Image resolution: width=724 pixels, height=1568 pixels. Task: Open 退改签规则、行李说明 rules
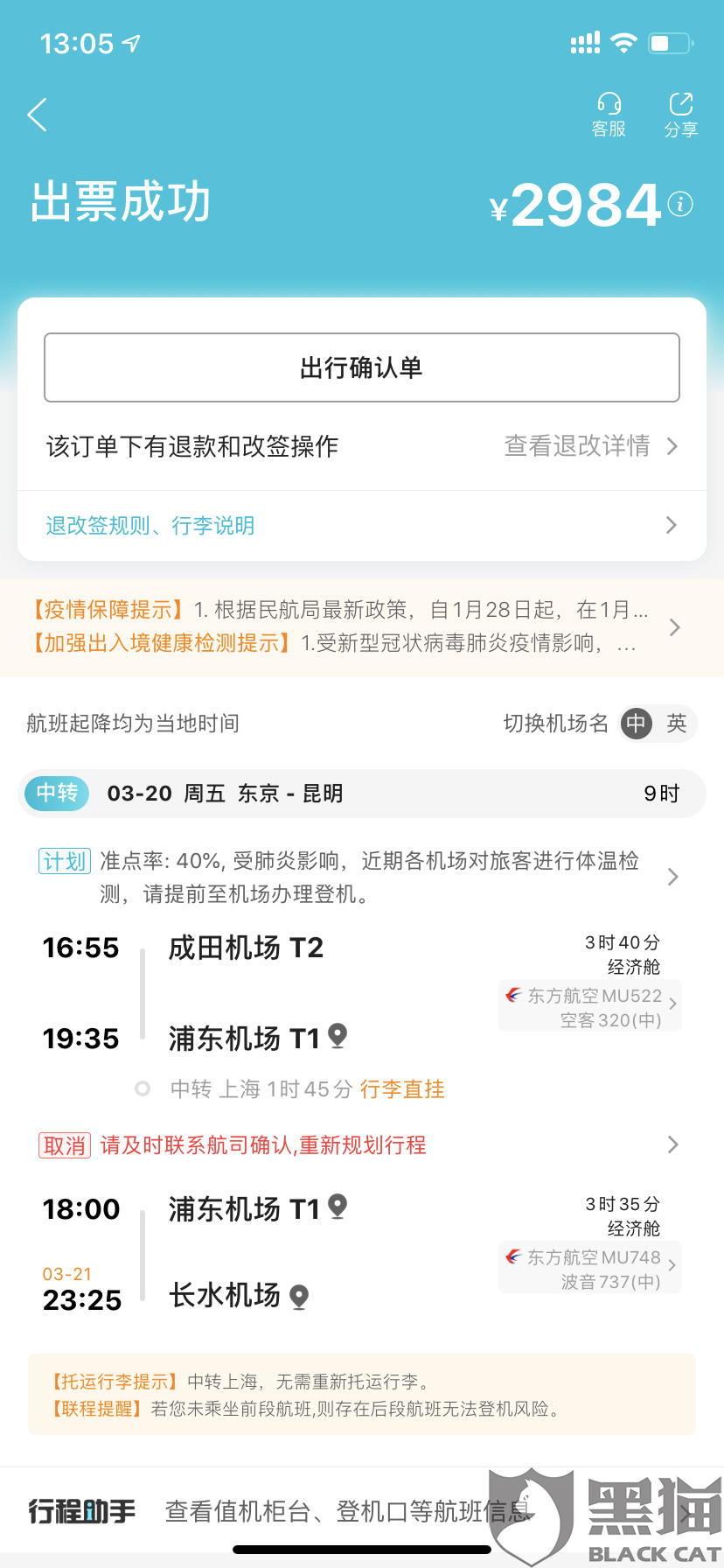click(362, 525)
